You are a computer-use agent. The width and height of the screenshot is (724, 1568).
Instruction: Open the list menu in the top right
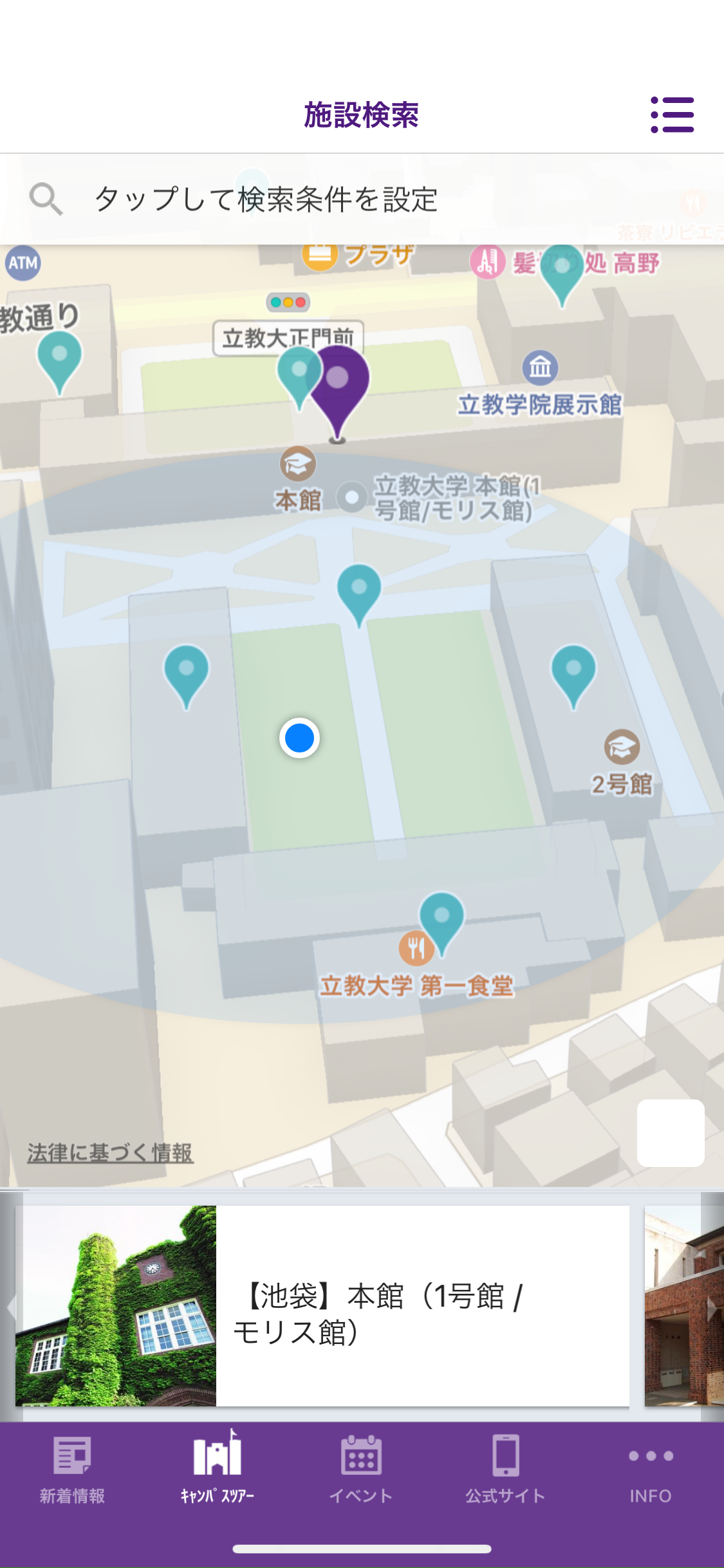[x=671, y=115]
